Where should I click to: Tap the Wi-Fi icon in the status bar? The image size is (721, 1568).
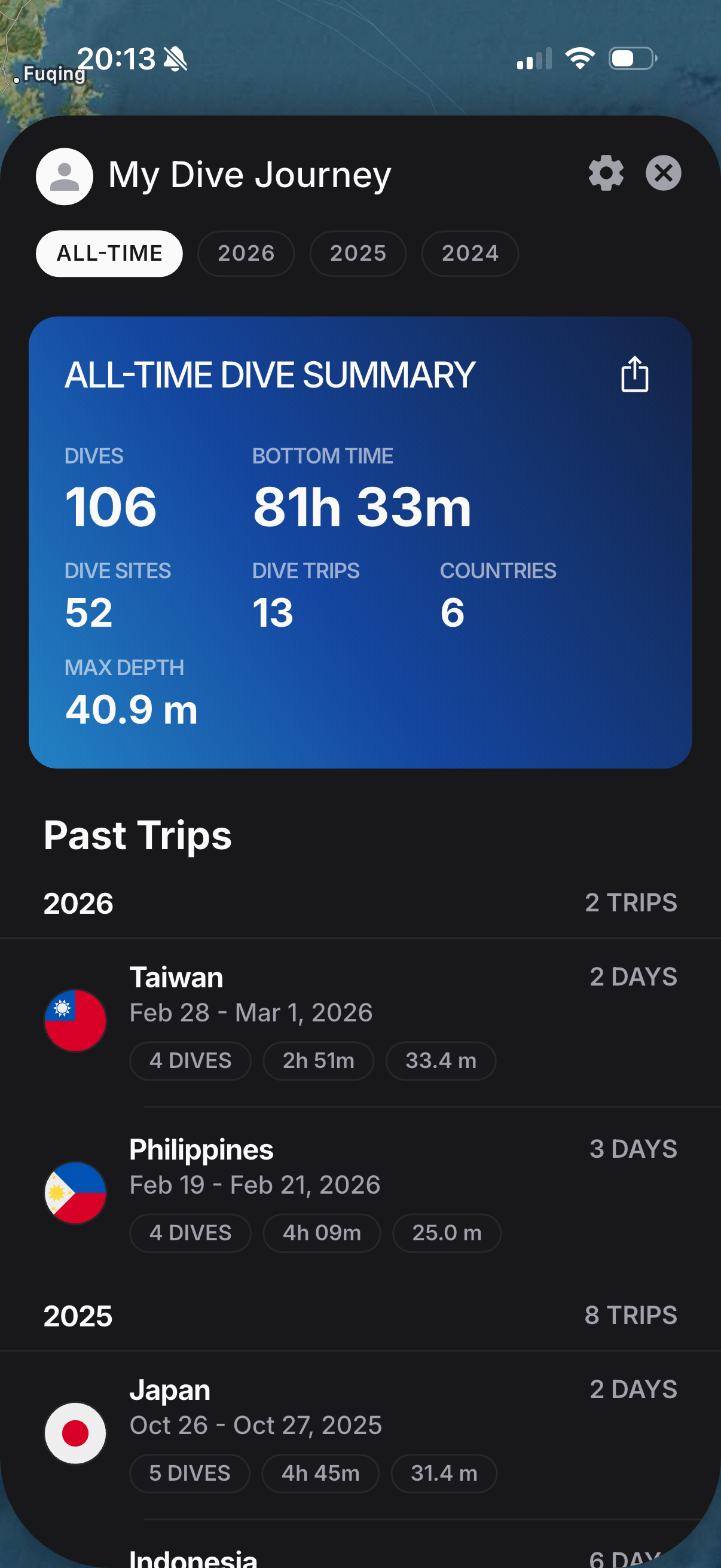(579, 58)
